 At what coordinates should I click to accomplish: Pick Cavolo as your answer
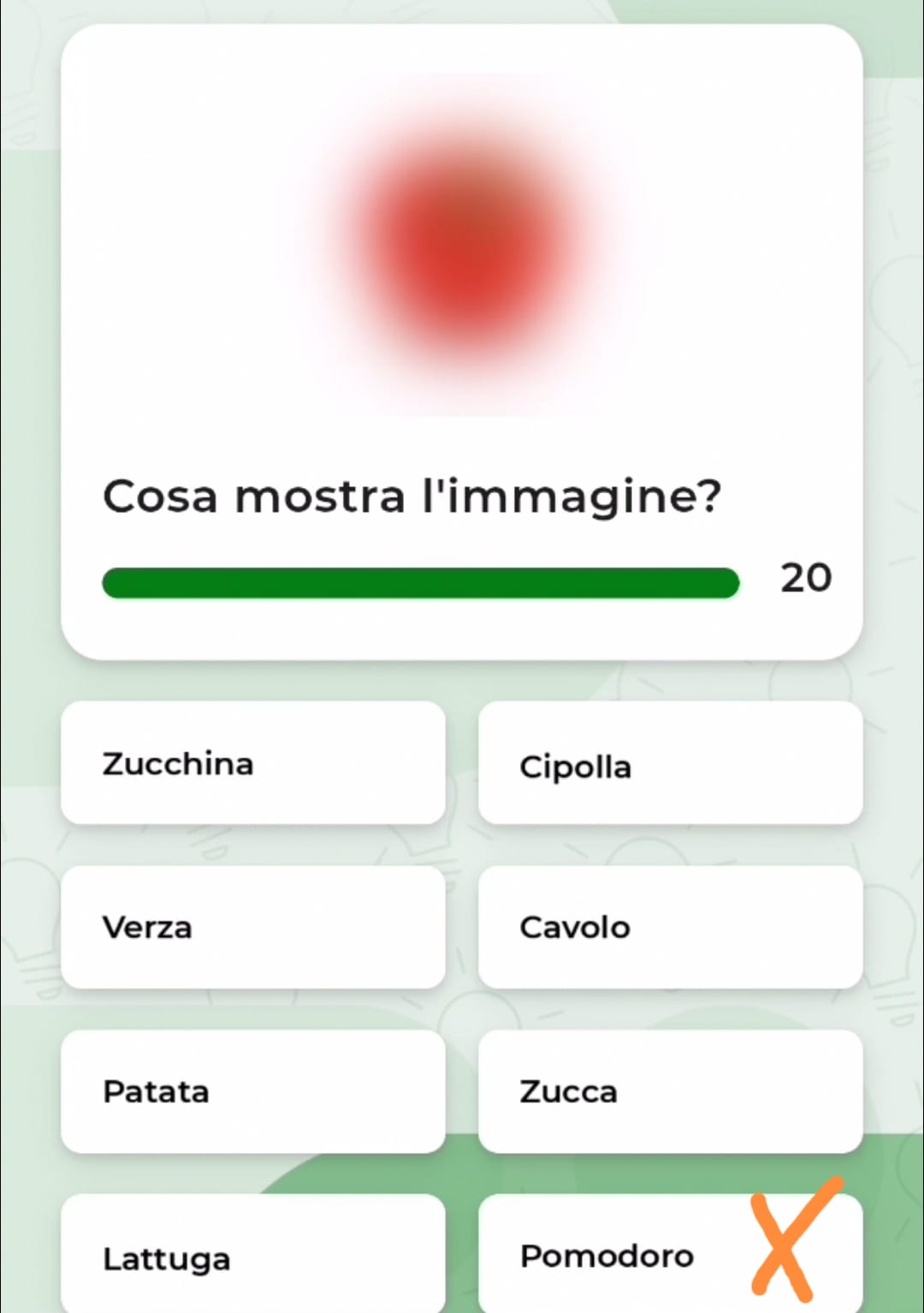(x=670, y=927)
